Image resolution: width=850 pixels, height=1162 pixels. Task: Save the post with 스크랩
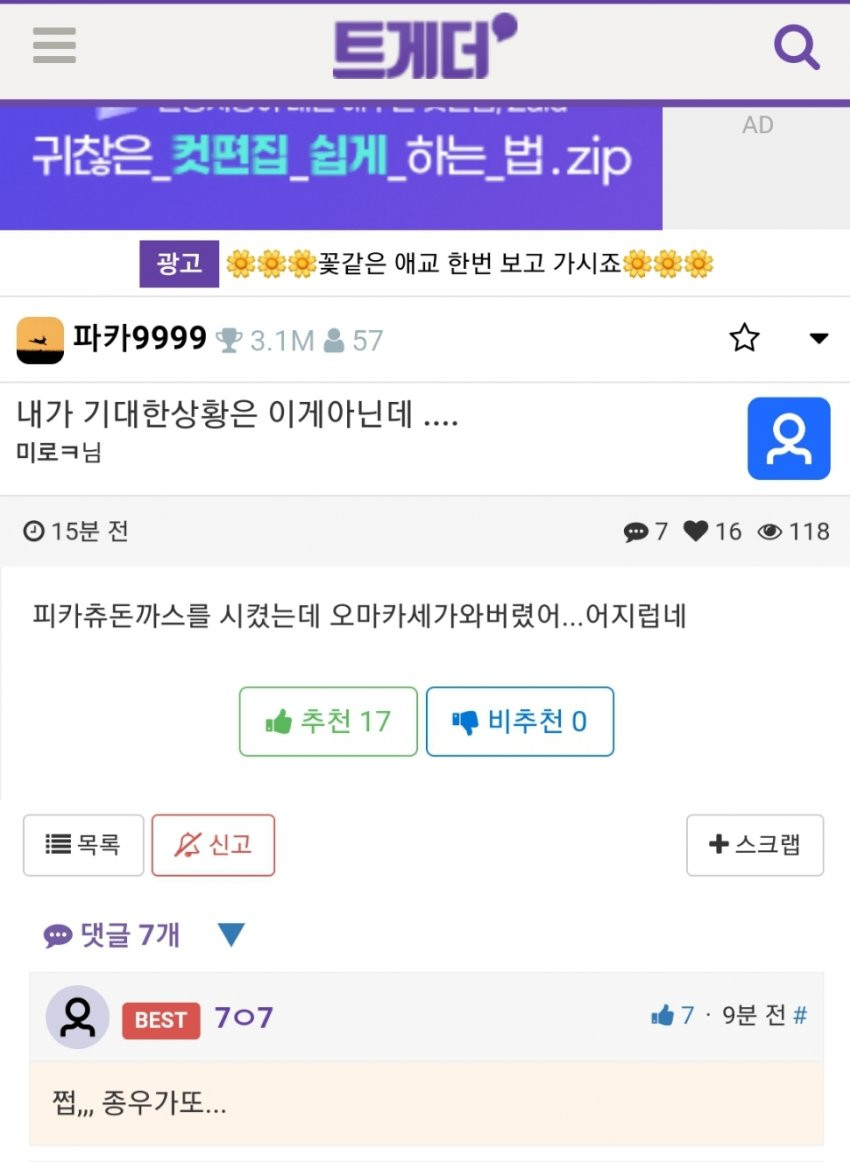pos(754,845)
